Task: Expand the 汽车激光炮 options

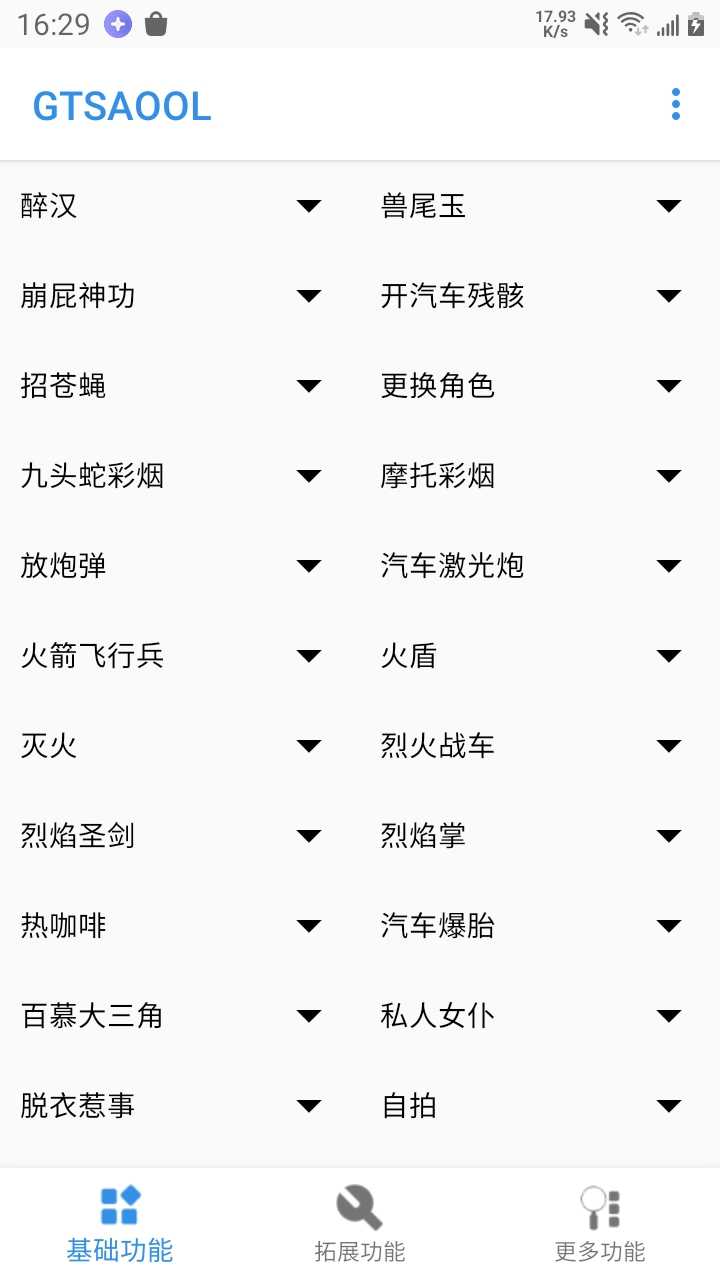Action: pos(668,566)
